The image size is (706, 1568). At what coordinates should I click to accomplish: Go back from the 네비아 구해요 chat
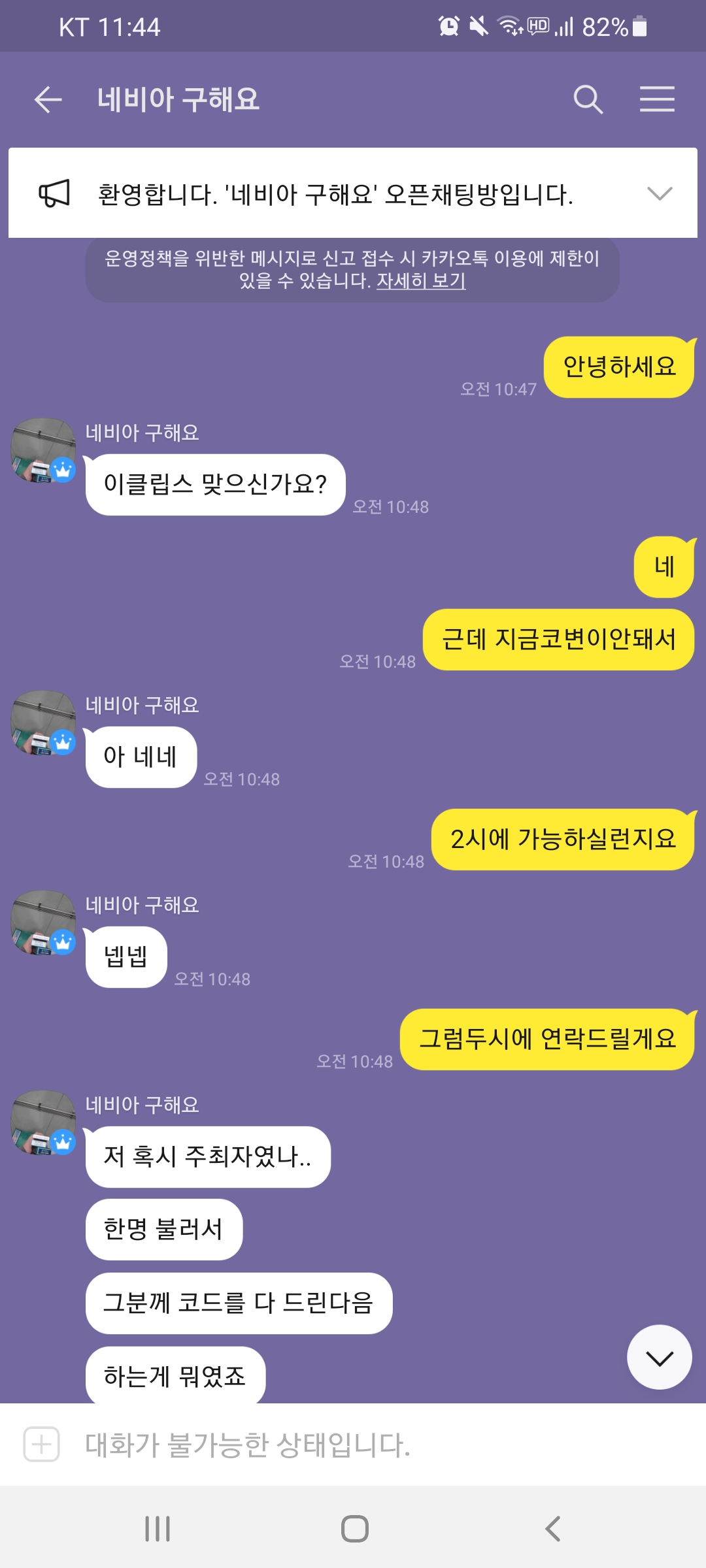coord(48,100)
